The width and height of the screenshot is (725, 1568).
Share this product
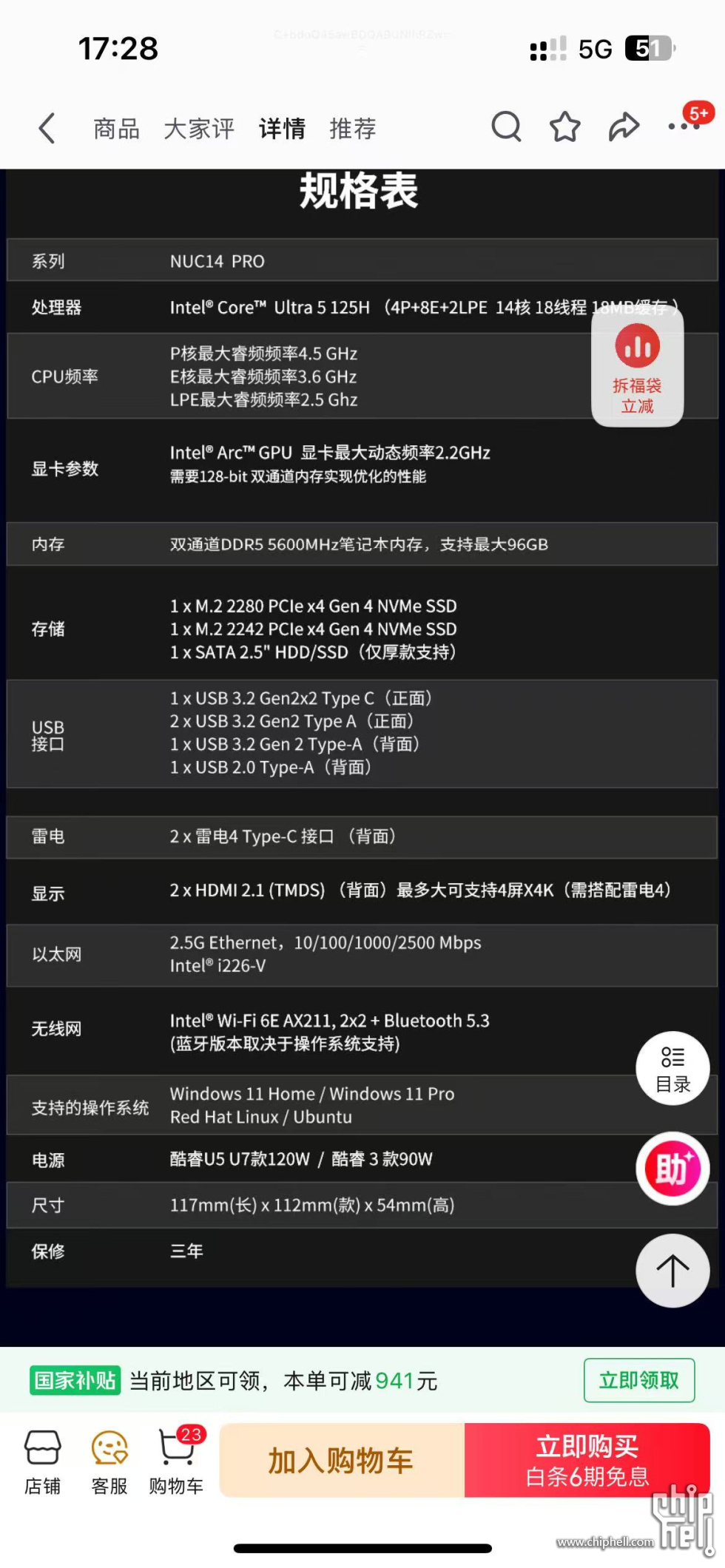pyautogui.click(x=624, y=126)
